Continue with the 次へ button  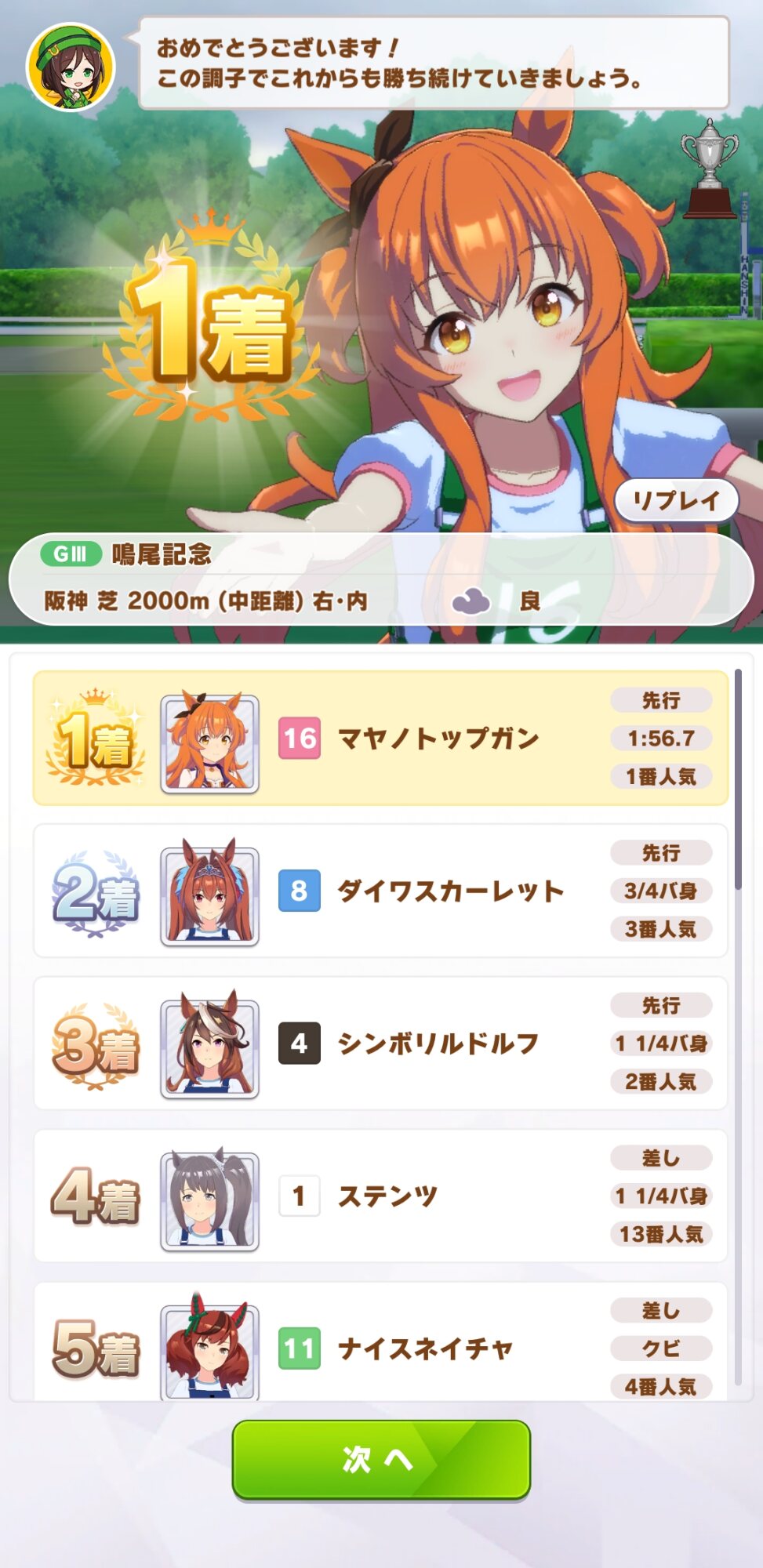click(x=381, y=1460)
